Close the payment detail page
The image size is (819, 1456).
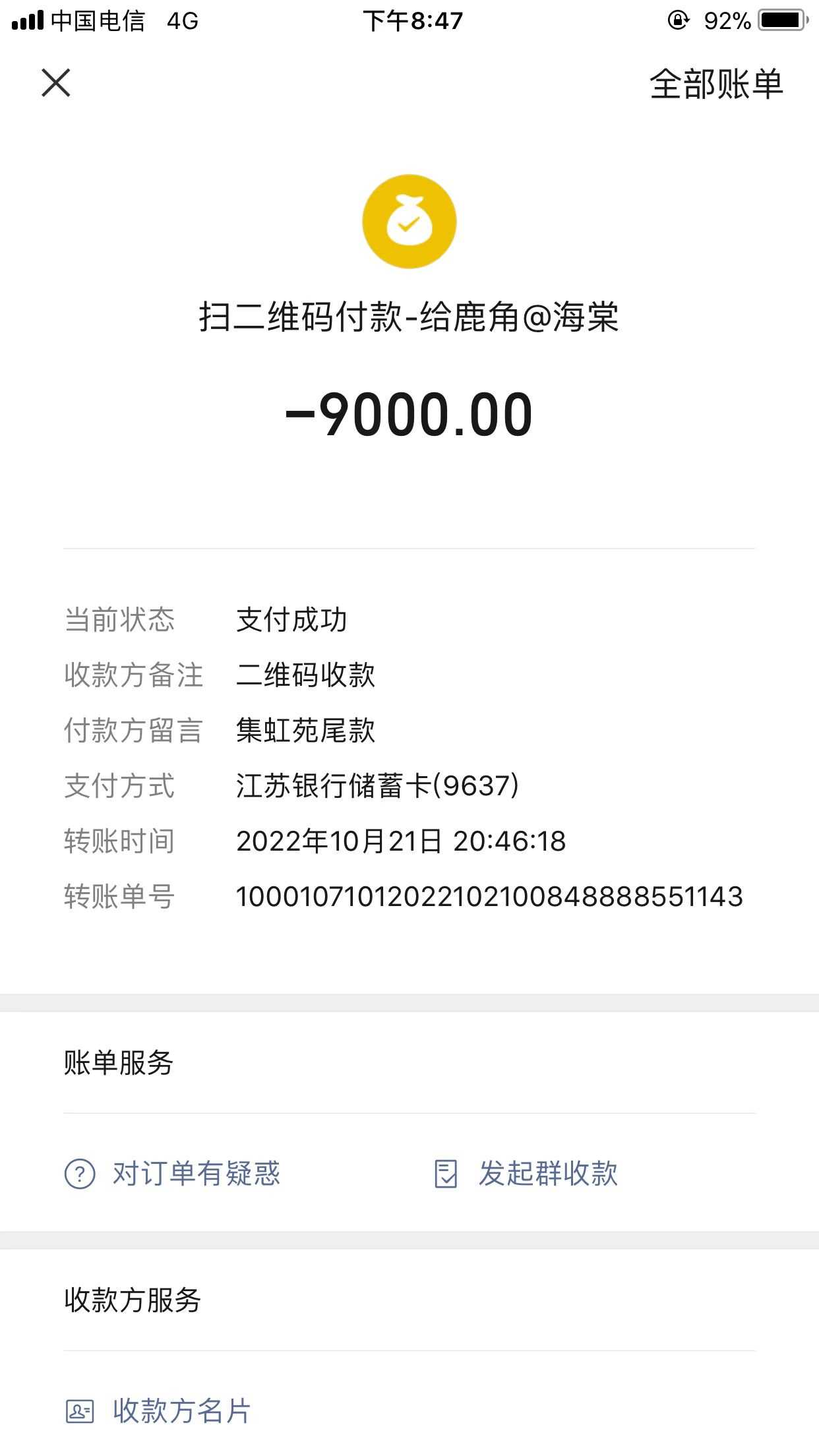pos(56,83)
